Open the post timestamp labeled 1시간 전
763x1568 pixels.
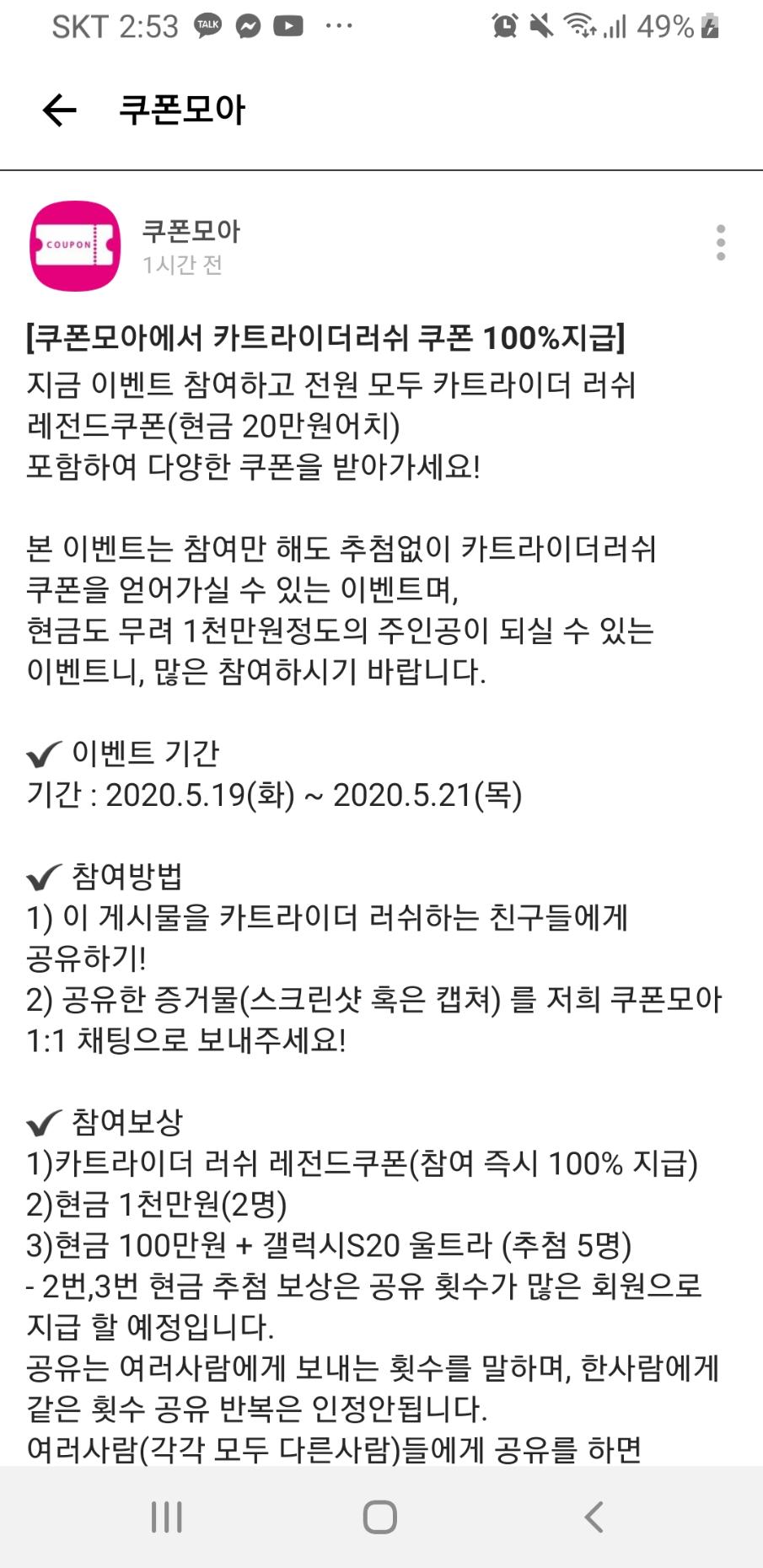(x=185, y=268)
